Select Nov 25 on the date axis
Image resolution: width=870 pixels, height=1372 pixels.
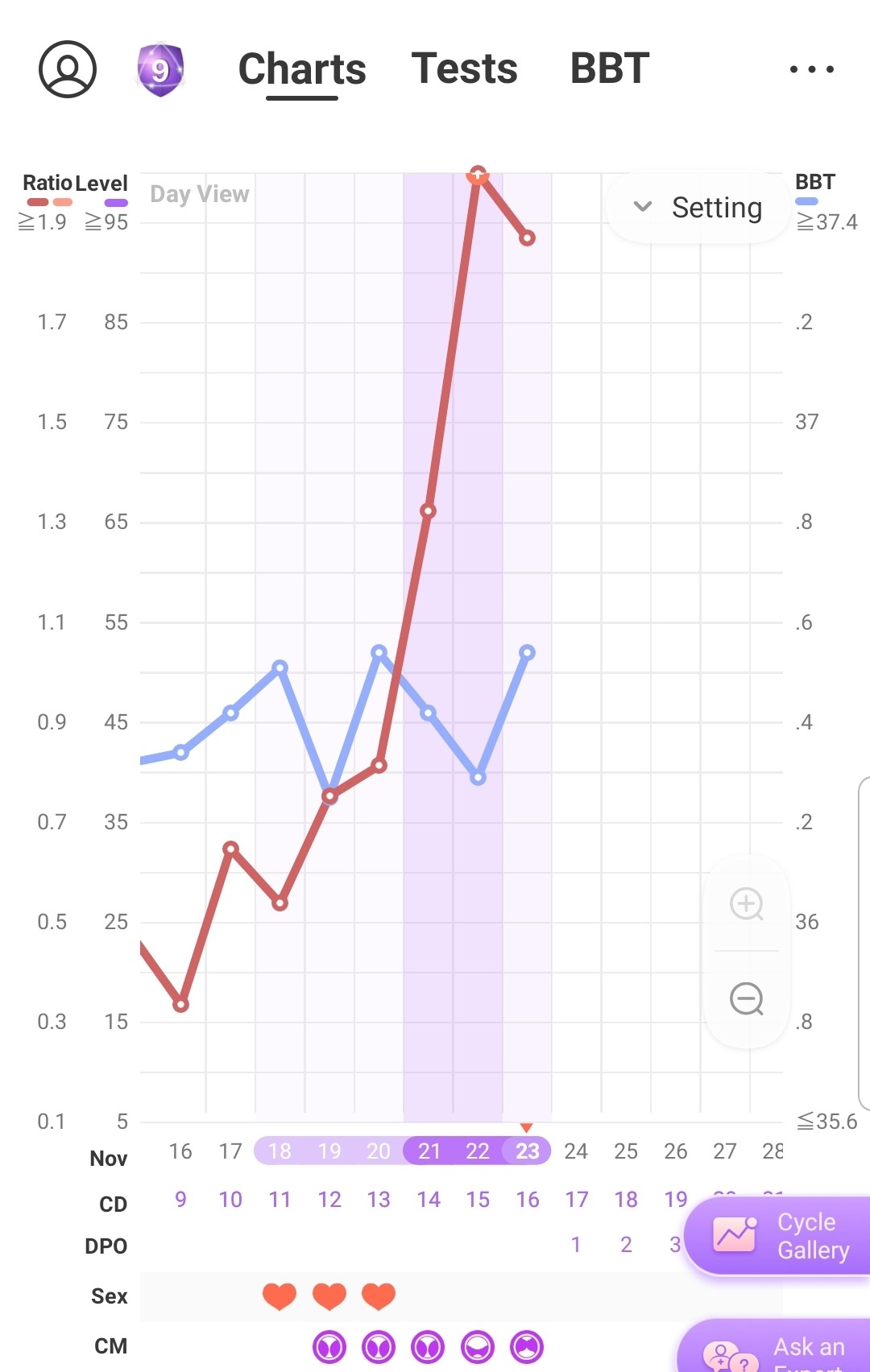[x=626, y=1151]
